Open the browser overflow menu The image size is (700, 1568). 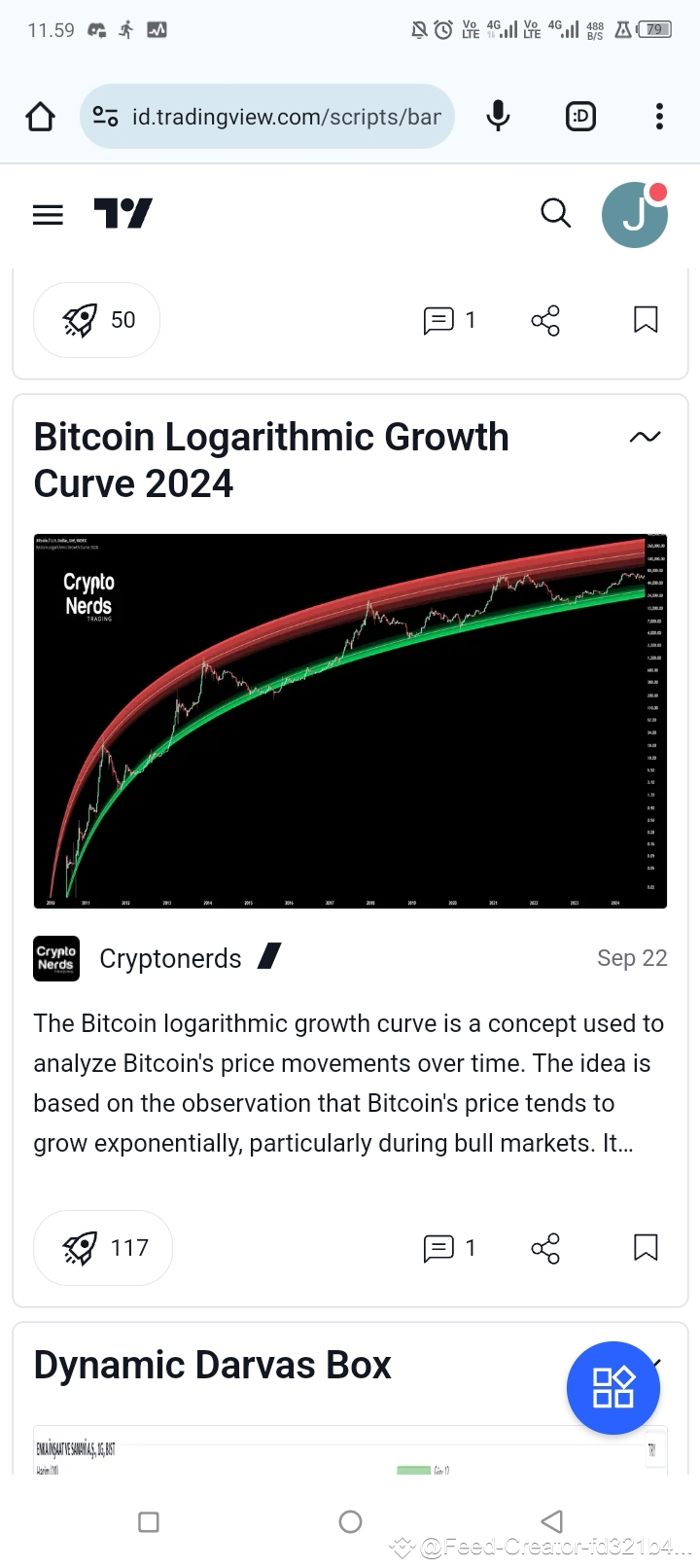click(659, 117)
